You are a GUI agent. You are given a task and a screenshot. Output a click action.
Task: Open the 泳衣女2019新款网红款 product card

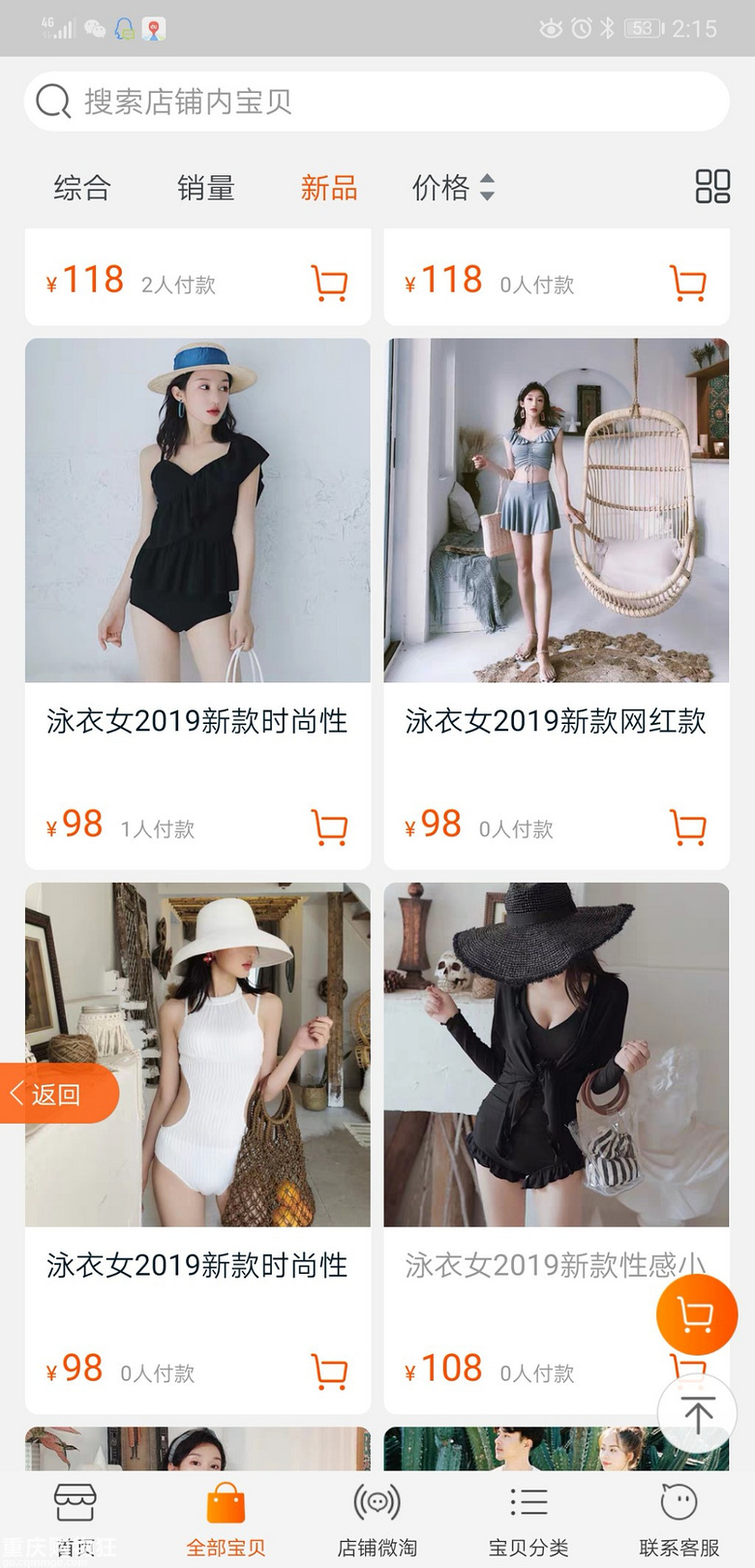tap(557, 603)
